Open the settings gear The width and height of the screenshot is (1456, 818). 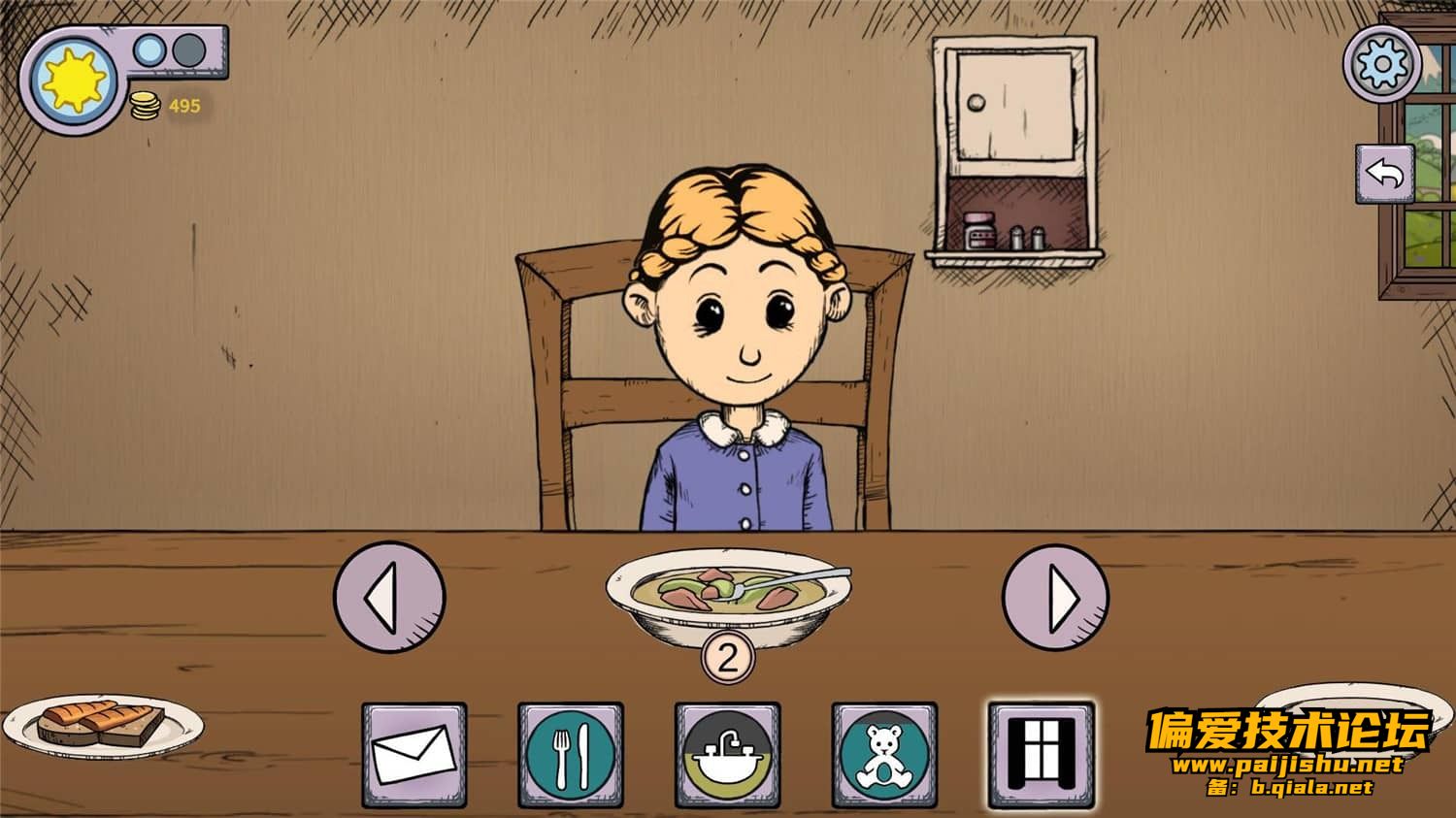(x=1382, y=63)
